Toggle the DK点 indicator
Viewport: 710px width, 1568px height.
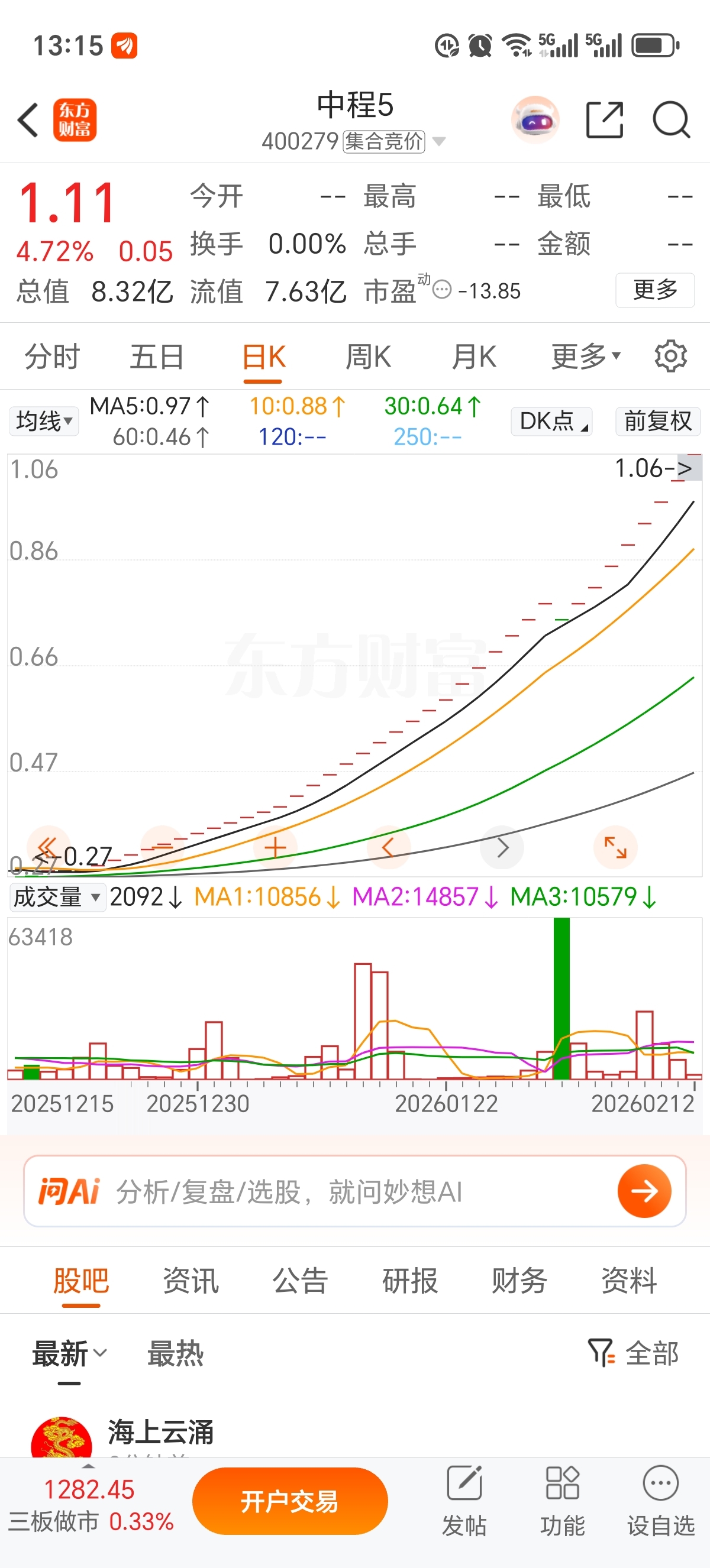pos(551,420)
